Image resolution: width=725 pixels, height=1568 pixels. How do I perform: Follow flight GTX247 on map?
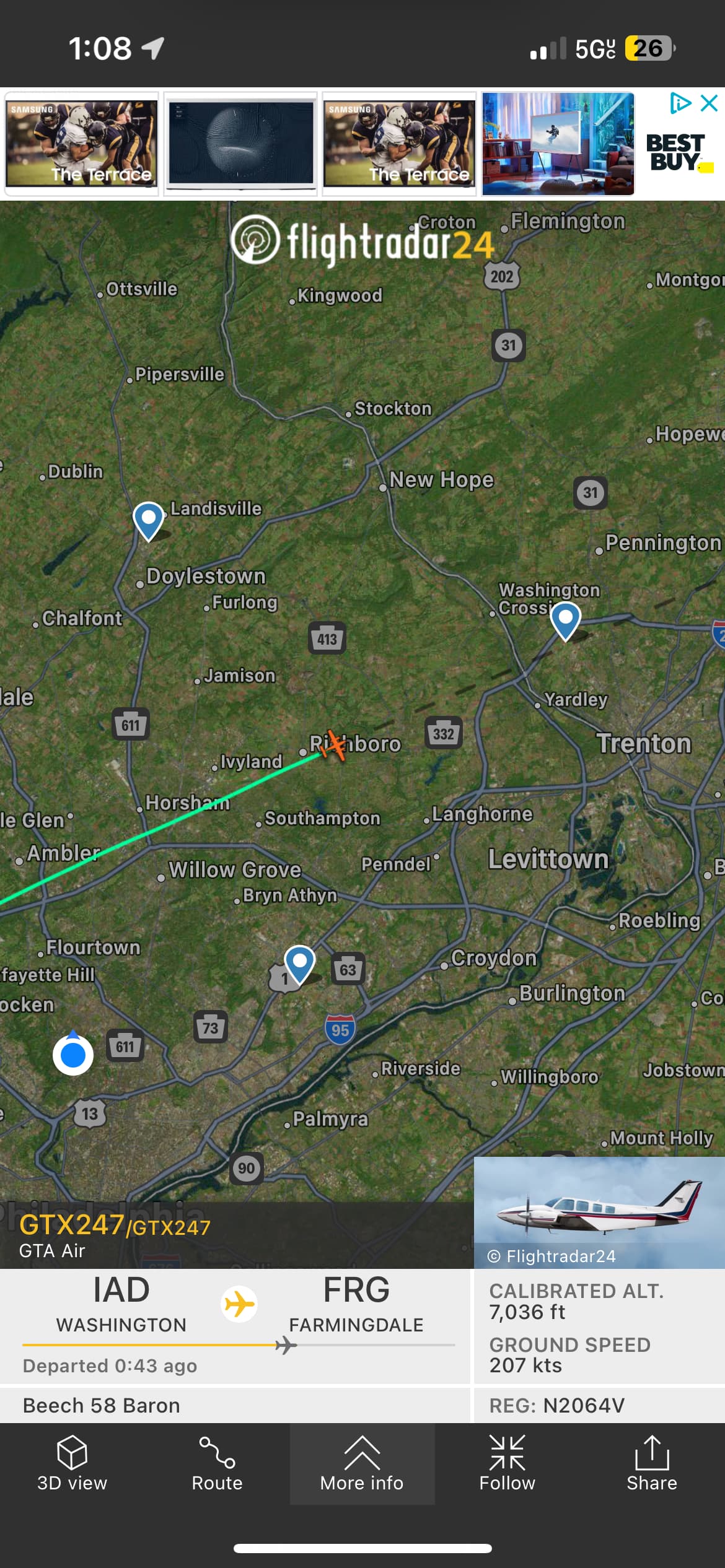tap(507, 1464)
